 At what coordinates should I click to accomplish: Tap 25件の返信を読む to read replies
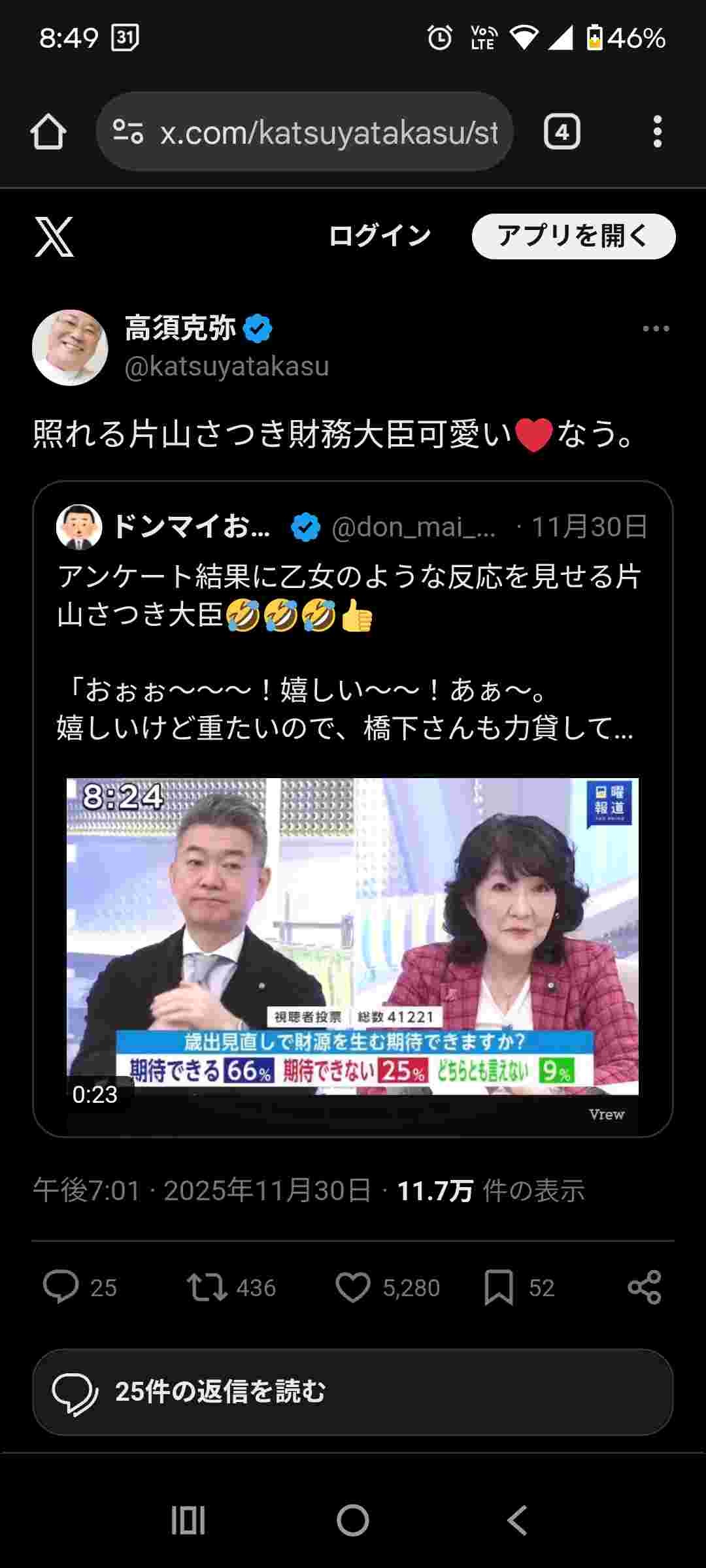coord(353,1392)
